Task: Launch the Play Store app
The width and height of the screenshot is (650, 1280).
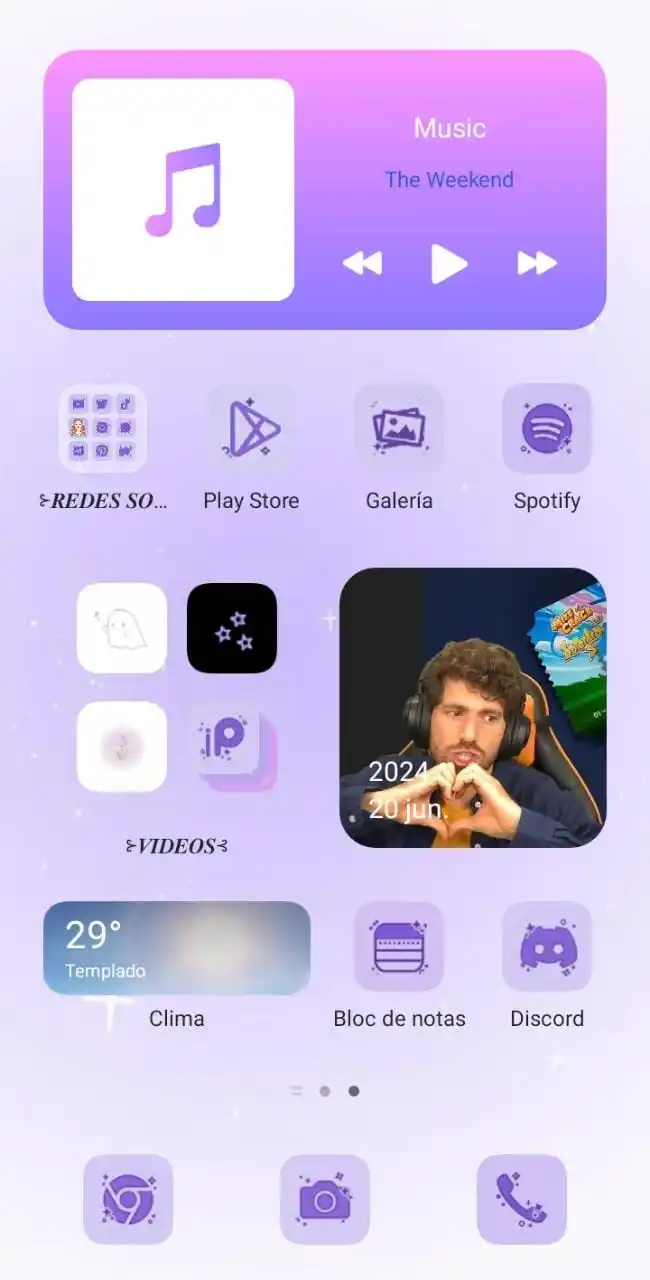Action: pyautogui.click(x=251, y=429)
